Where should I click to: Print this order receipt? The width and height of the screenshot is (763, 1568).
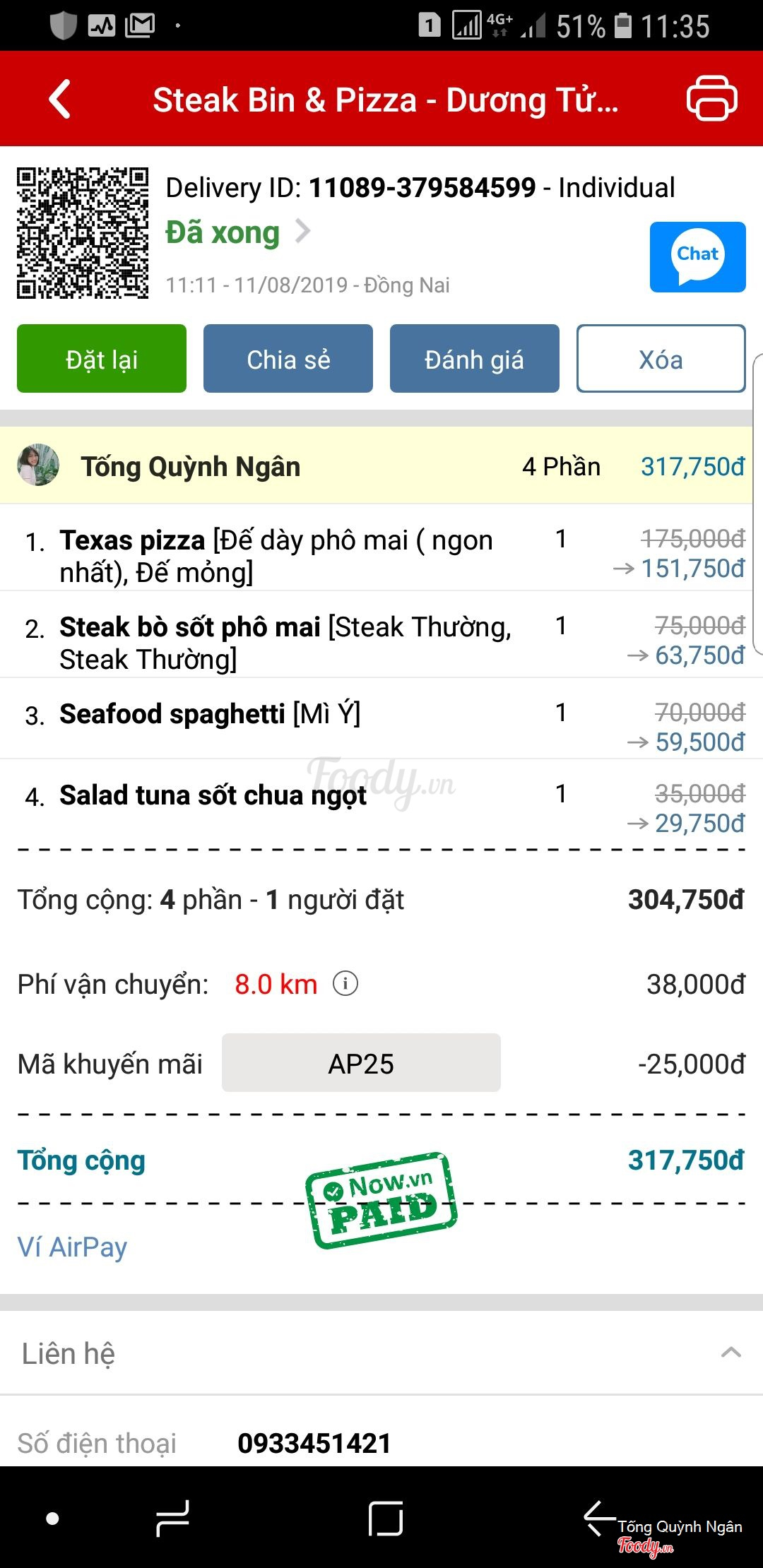pyautogui.click(x=711, y=98)
